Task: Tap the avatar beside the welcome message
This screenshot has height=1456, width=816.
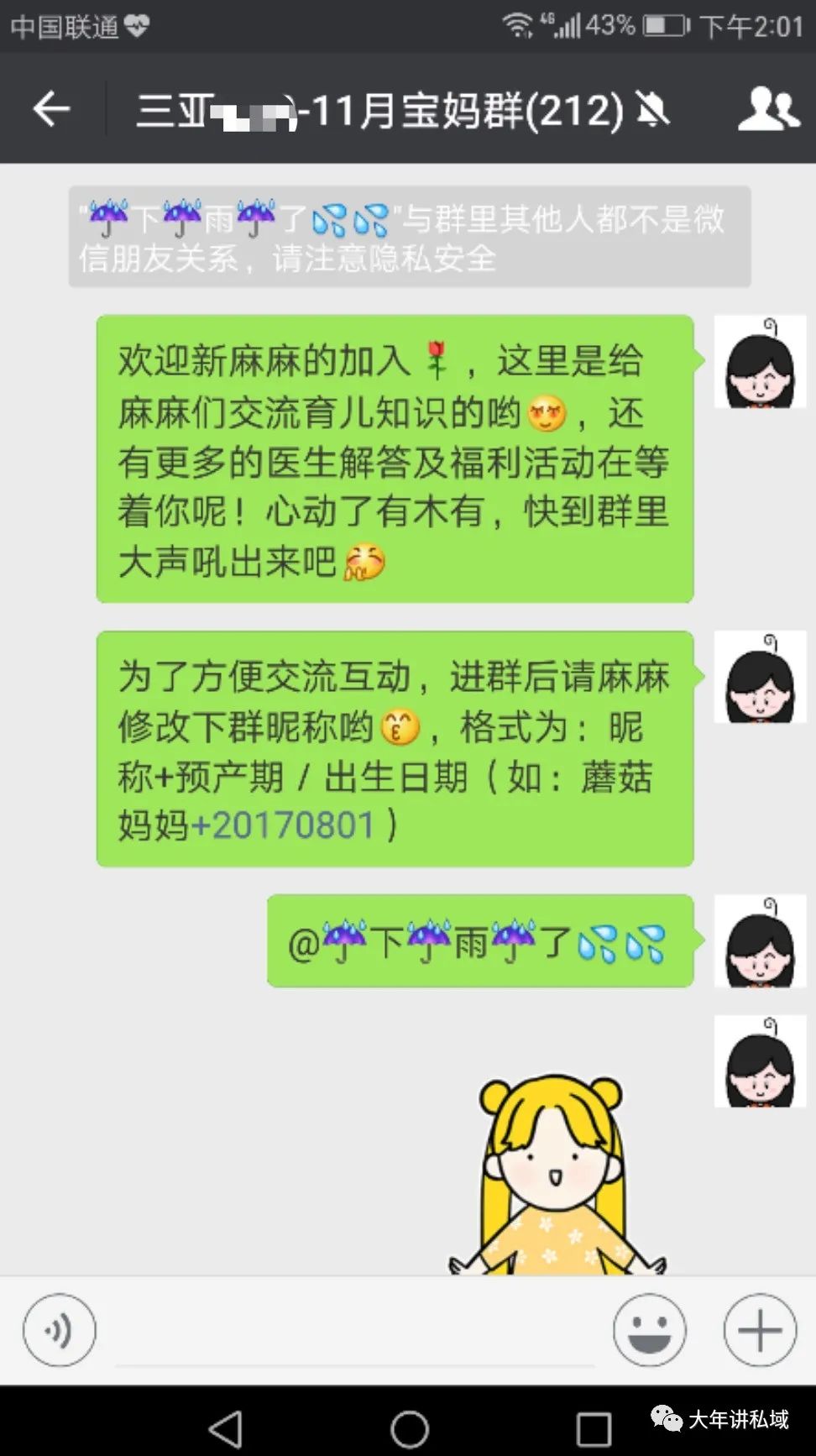Action: tap(760, 362)
